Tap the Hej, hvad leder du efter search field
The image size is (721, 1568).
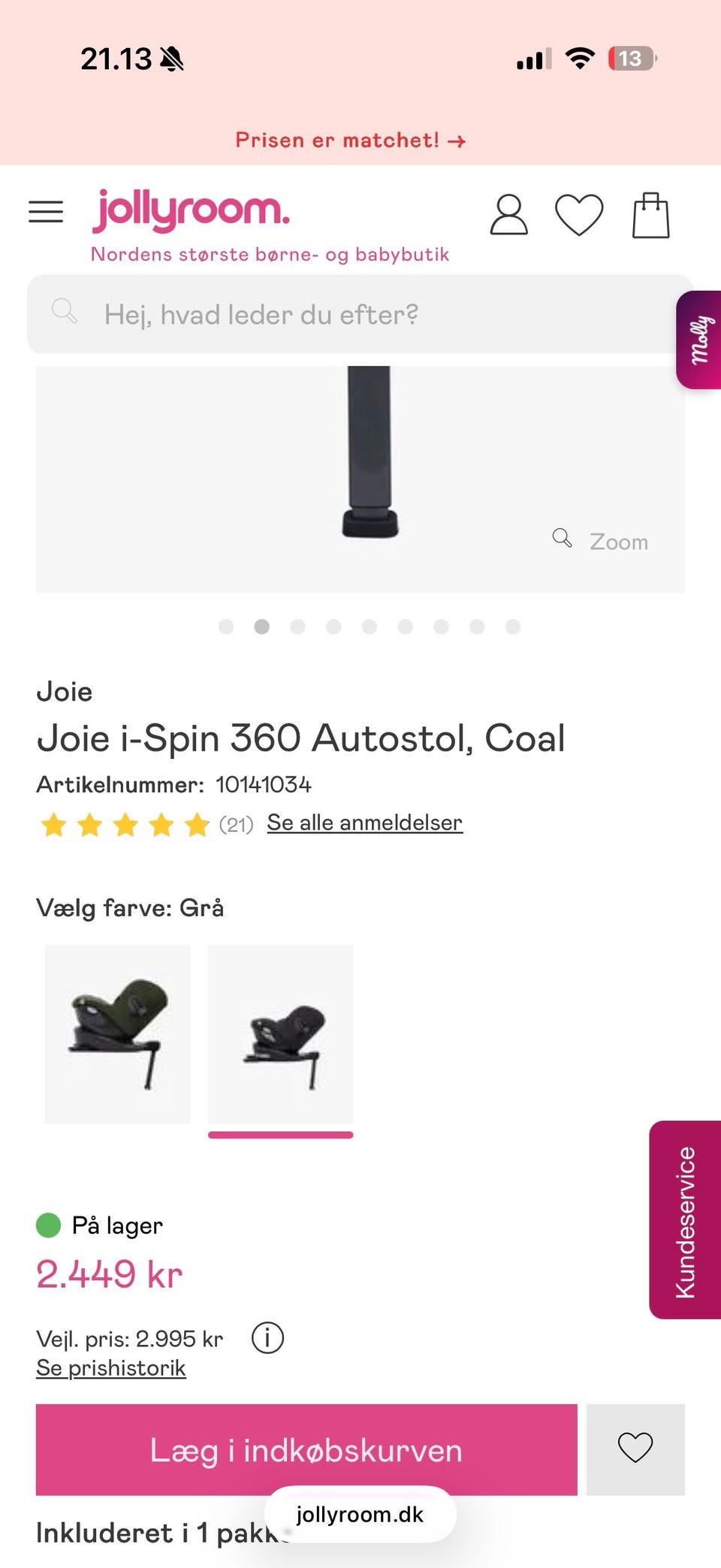[x=300, y=313]
